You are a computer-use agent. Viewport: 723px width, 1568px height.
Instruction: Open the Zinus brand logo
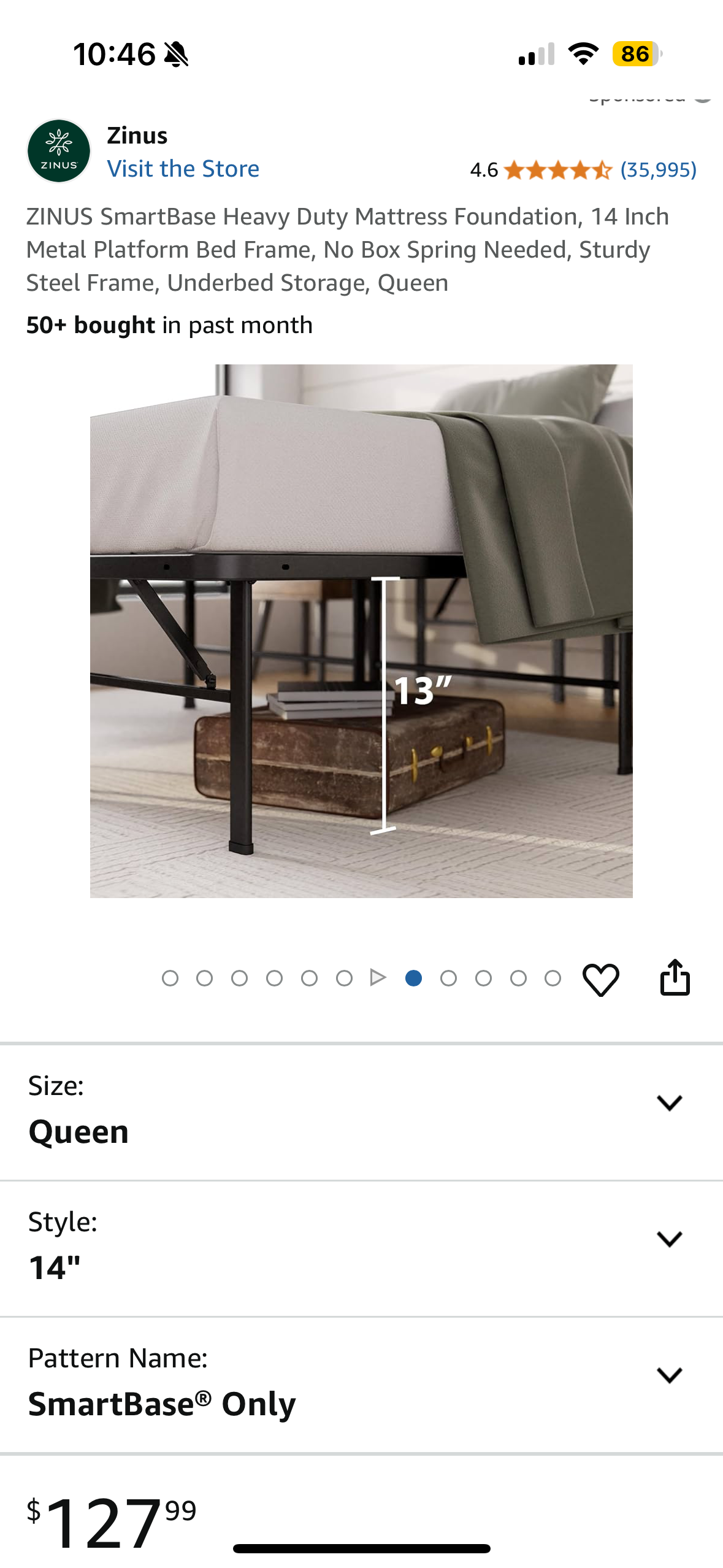point(59,151)
